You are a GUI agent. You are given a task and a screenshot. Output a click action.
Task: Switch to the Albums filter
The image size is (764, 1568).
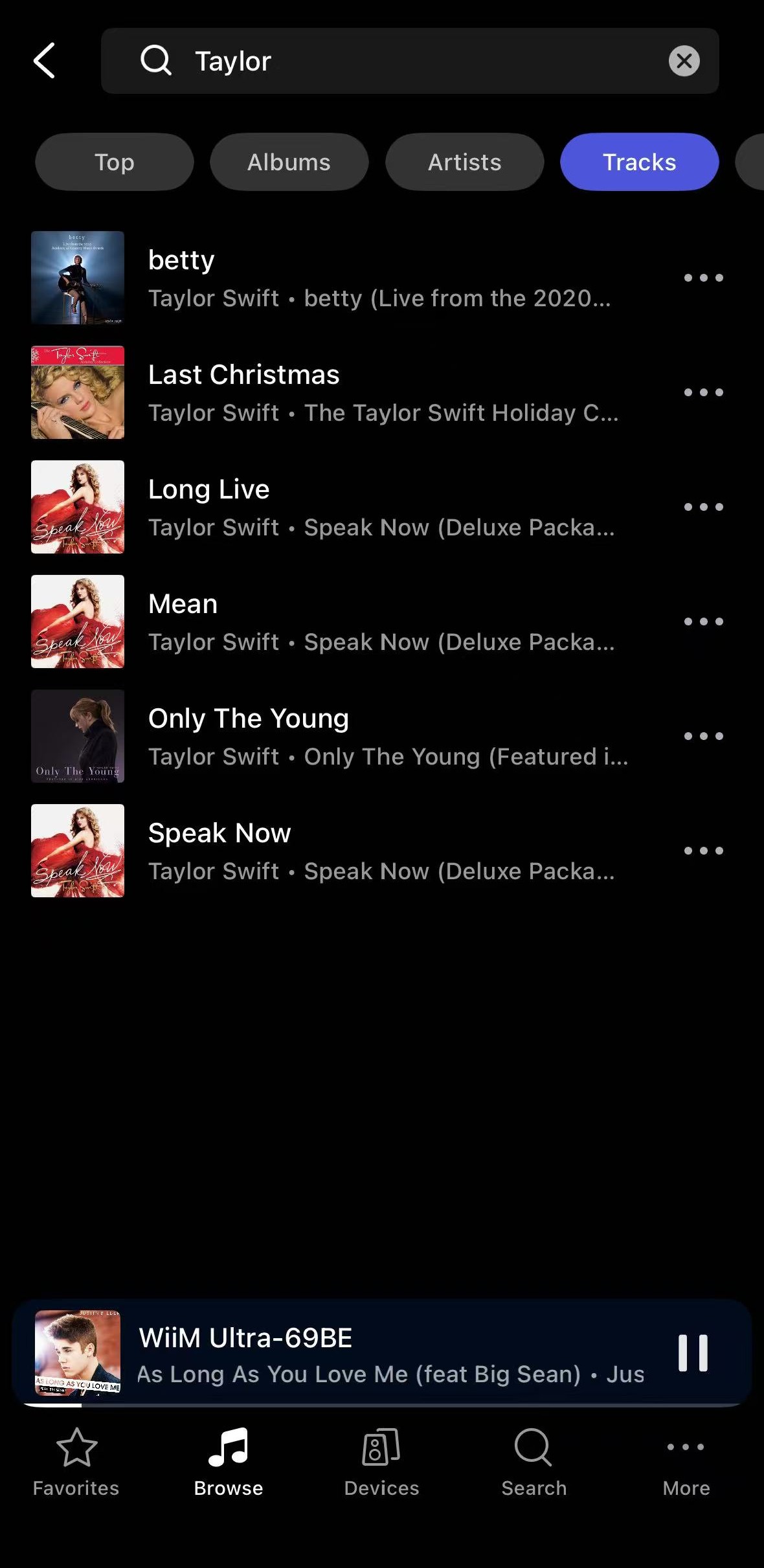tap(289, 162)
